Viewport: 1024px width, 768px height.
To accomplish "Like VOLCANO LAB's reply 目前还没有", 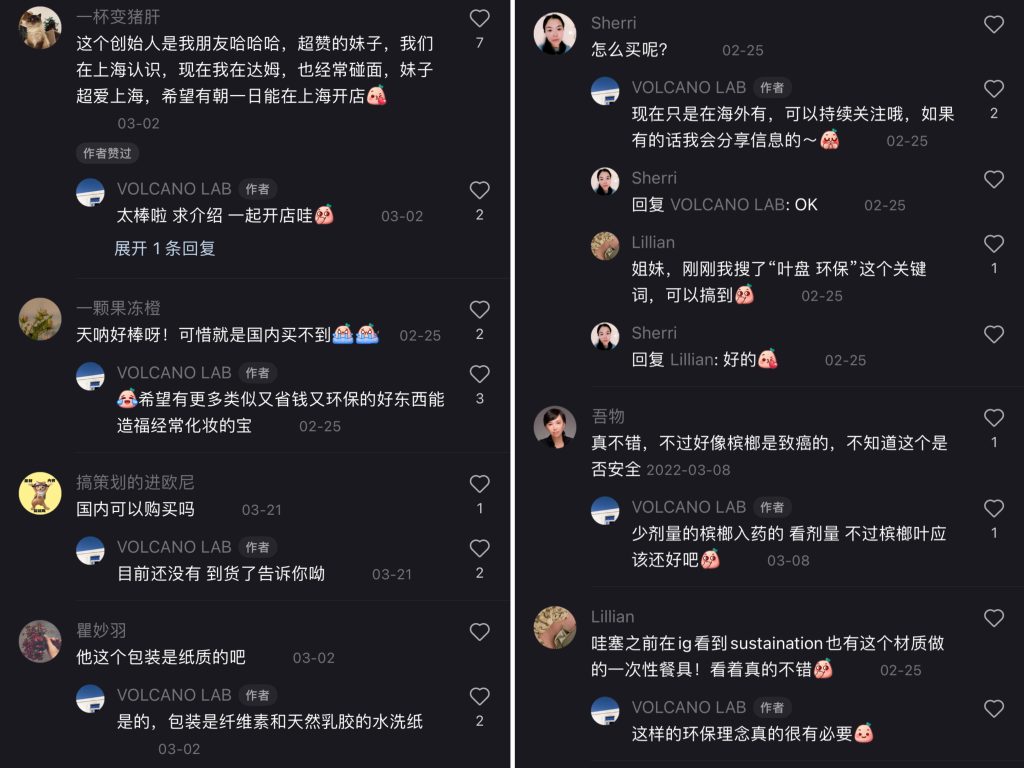I will [x=480, y=549].
